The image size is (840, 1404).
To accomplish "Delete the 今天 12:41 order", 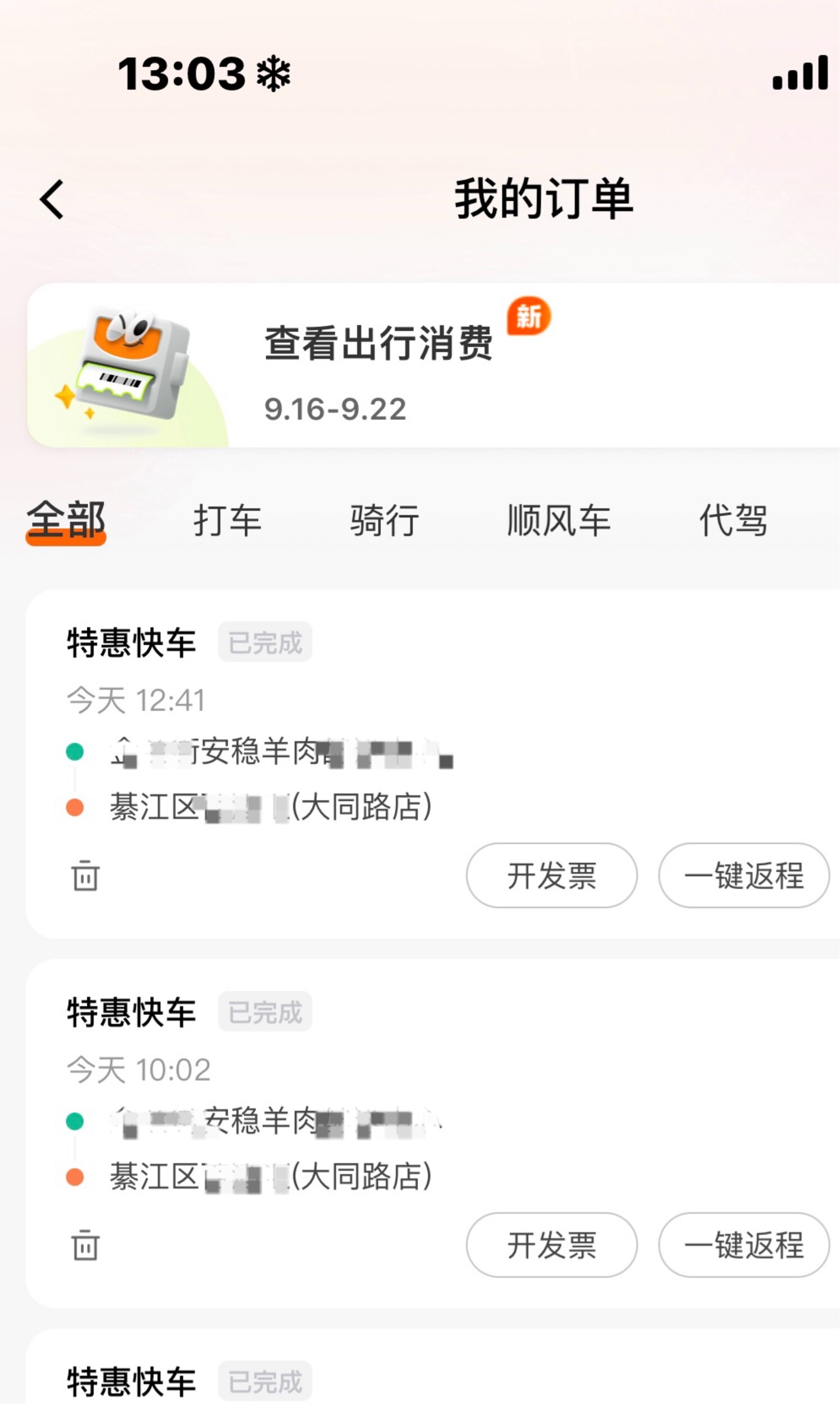I will 86,876.
